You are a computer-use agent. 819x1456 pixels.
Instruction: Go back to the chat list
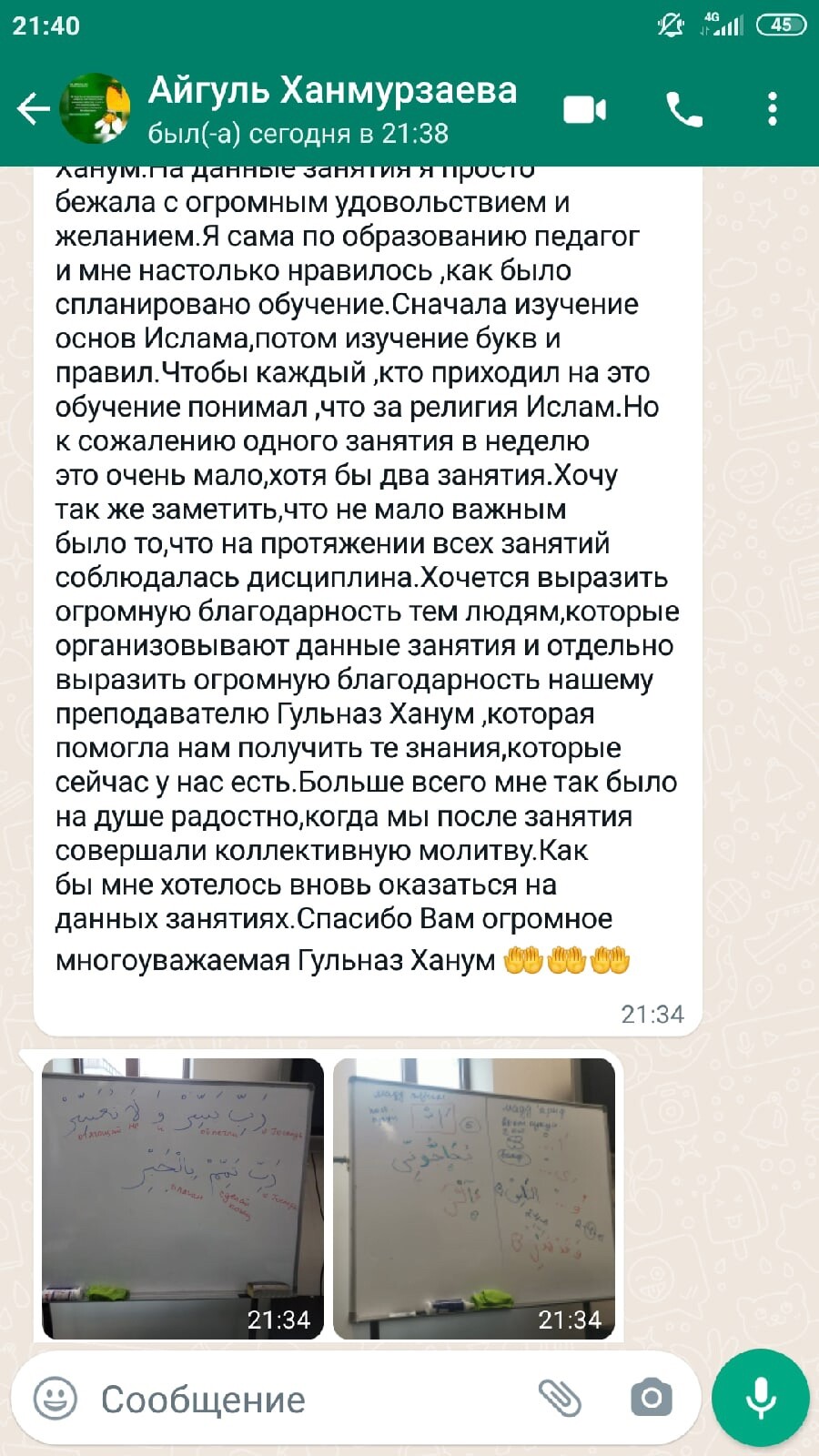[x=34, y=109]
